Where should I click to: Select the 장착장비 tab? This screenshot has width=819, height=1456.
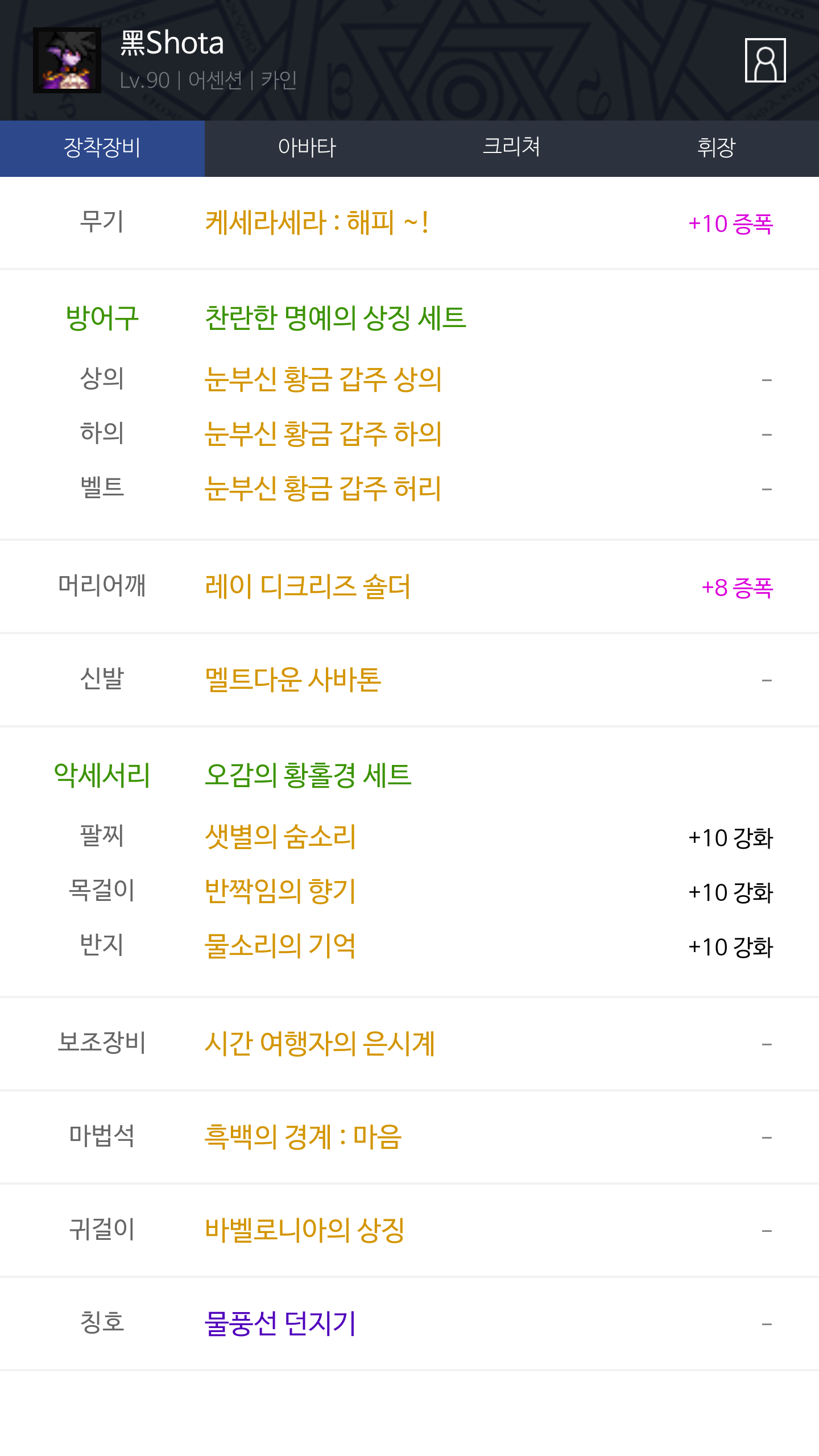(x=102, y=148)
